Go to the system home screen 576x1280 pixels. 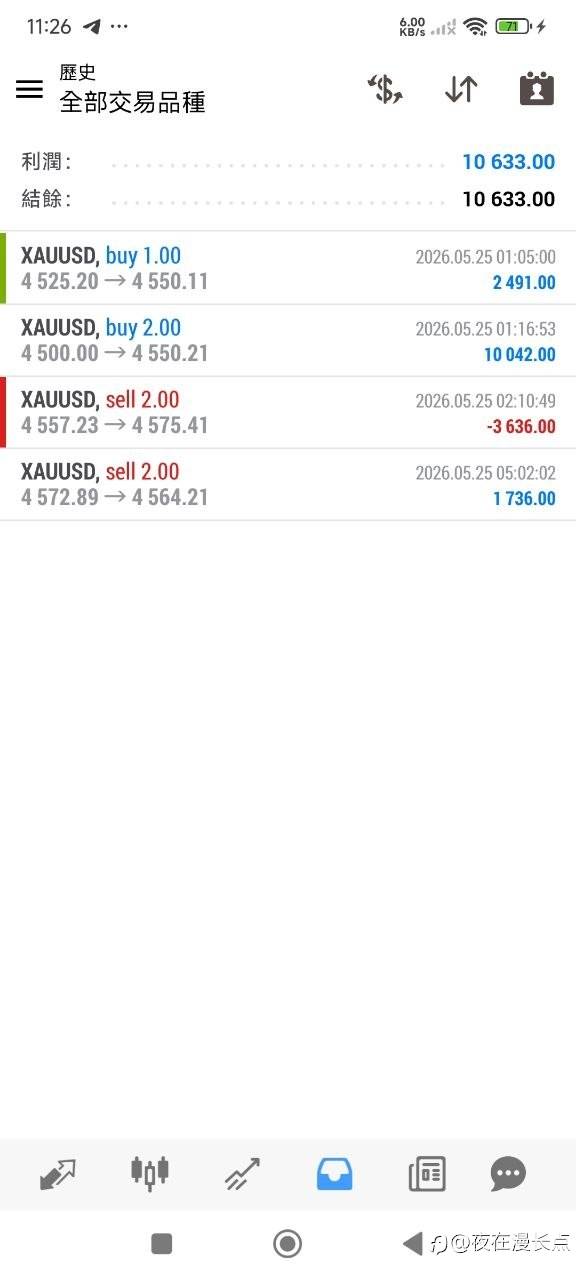tap(288, 1243)
